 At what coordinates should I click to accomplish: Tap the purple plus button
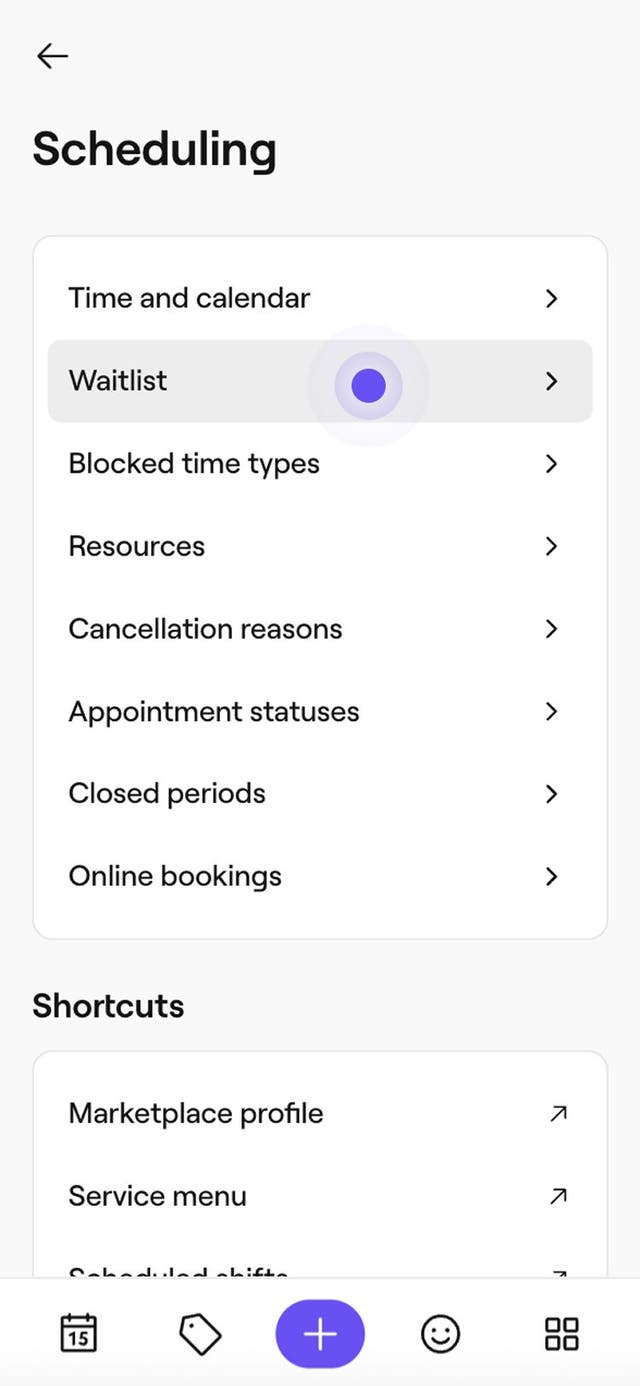(320, 1334)
